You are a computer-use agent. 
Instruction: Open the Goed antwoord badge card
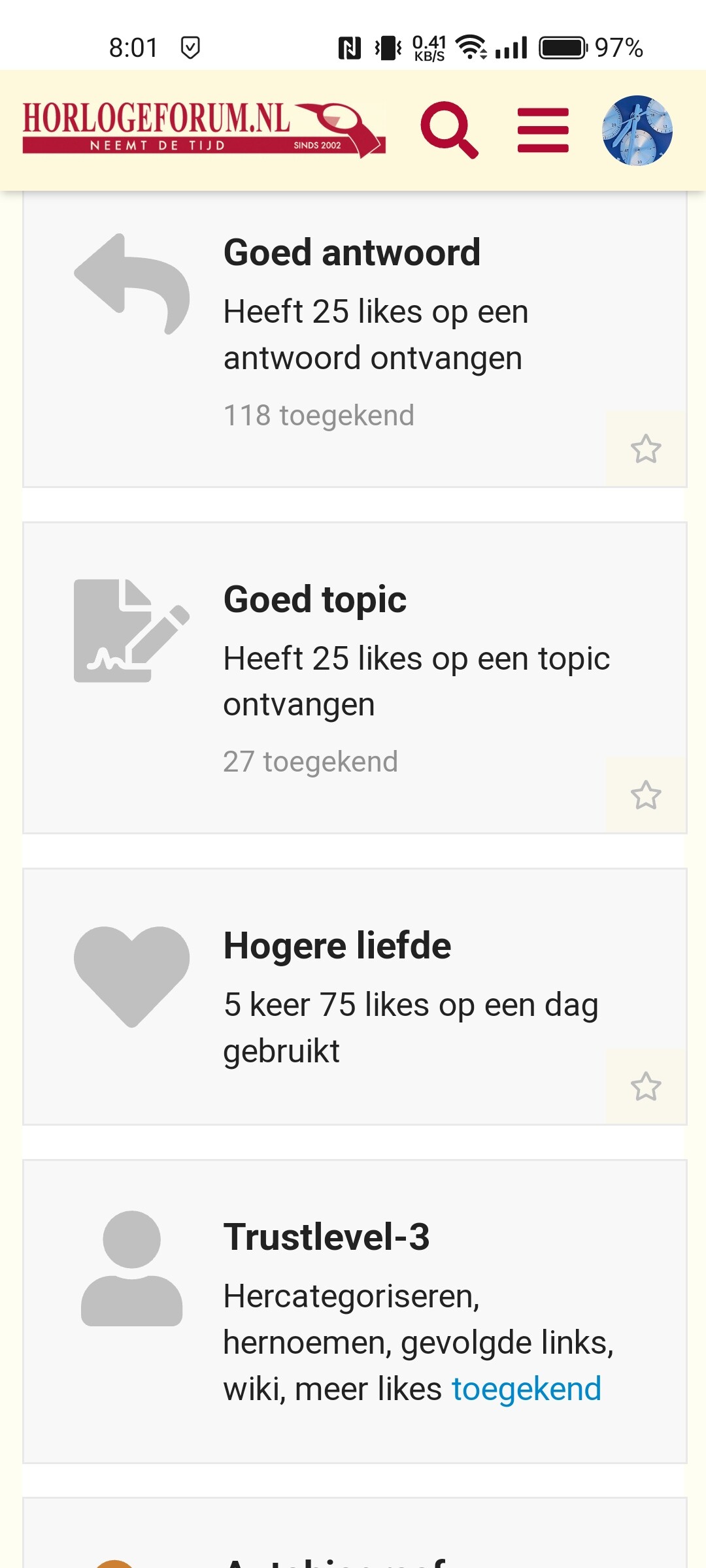pos(355,340)
